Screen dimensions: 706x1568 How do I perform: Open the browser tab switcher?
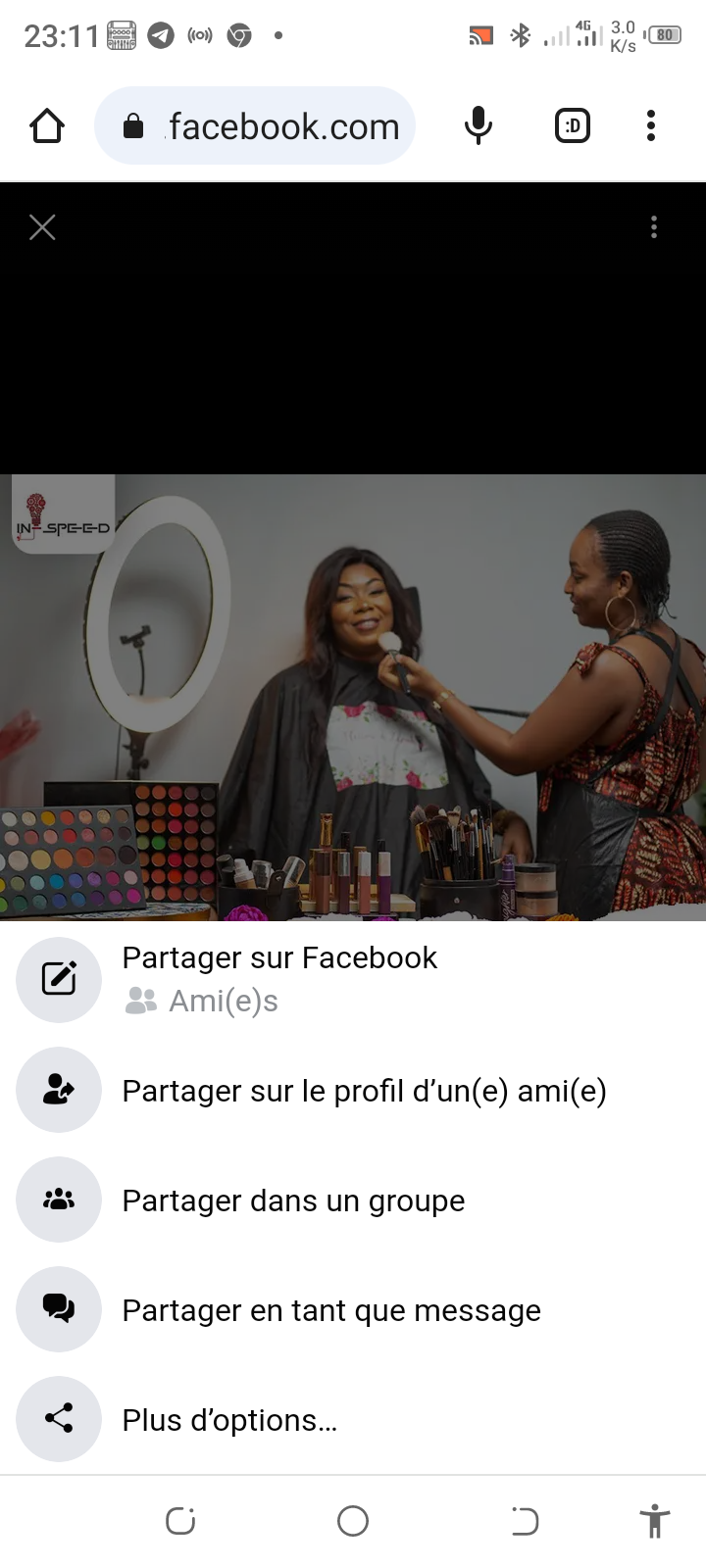click(573, 126)
